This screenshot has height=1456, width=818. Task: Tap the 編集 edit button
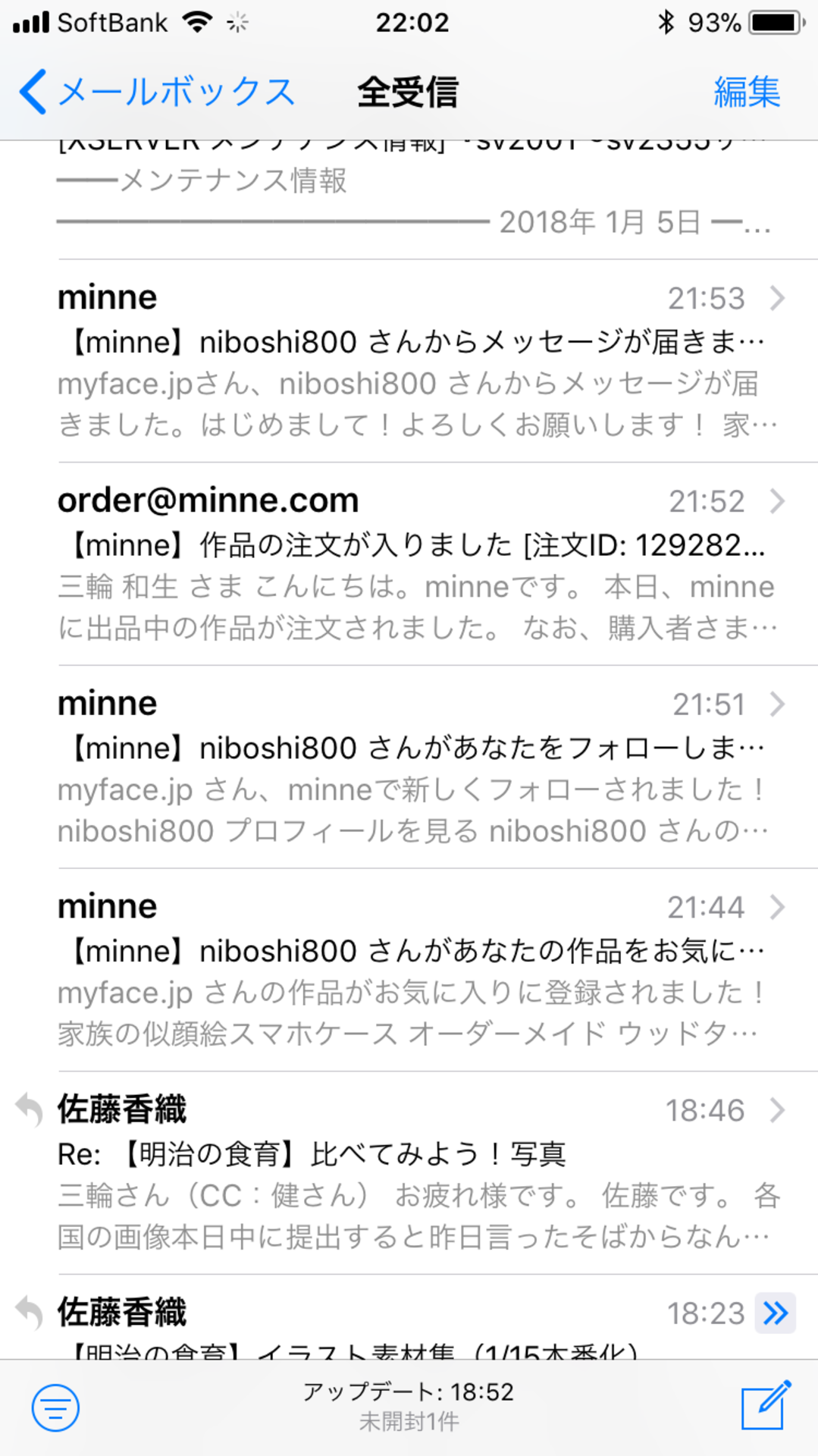click(746, 93)
